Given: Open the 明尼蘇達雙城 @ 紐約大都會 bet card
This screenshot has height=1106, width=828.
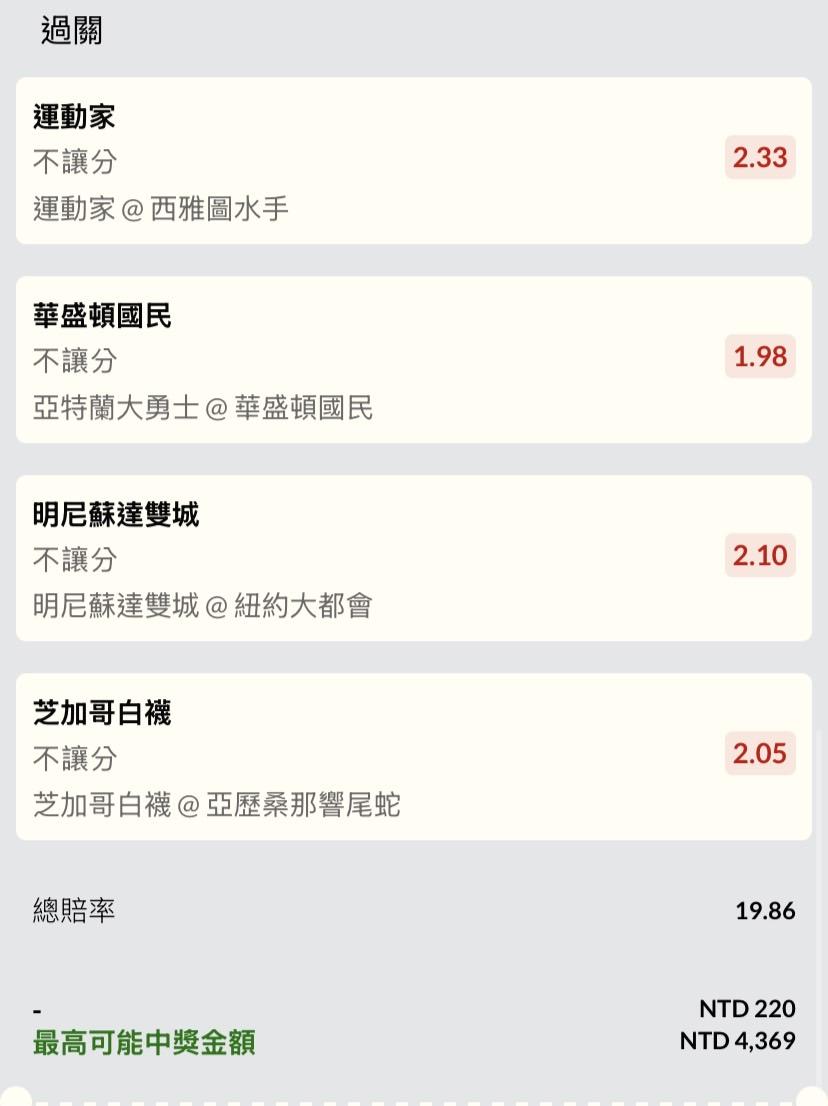Looking at the screenshot, I should pos(413,558).
